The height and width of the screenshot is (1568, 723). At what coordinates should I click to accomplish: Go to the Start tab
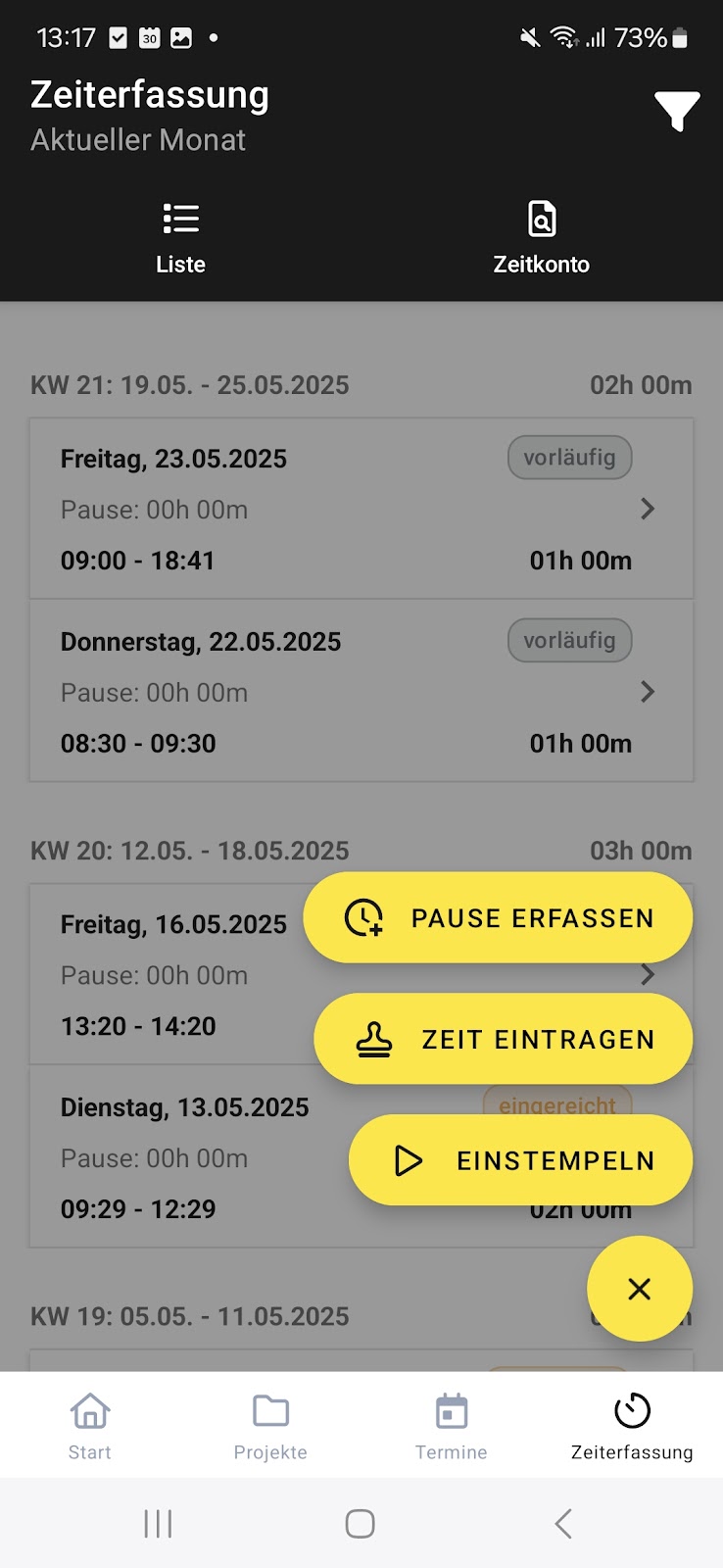(90, 1426)
